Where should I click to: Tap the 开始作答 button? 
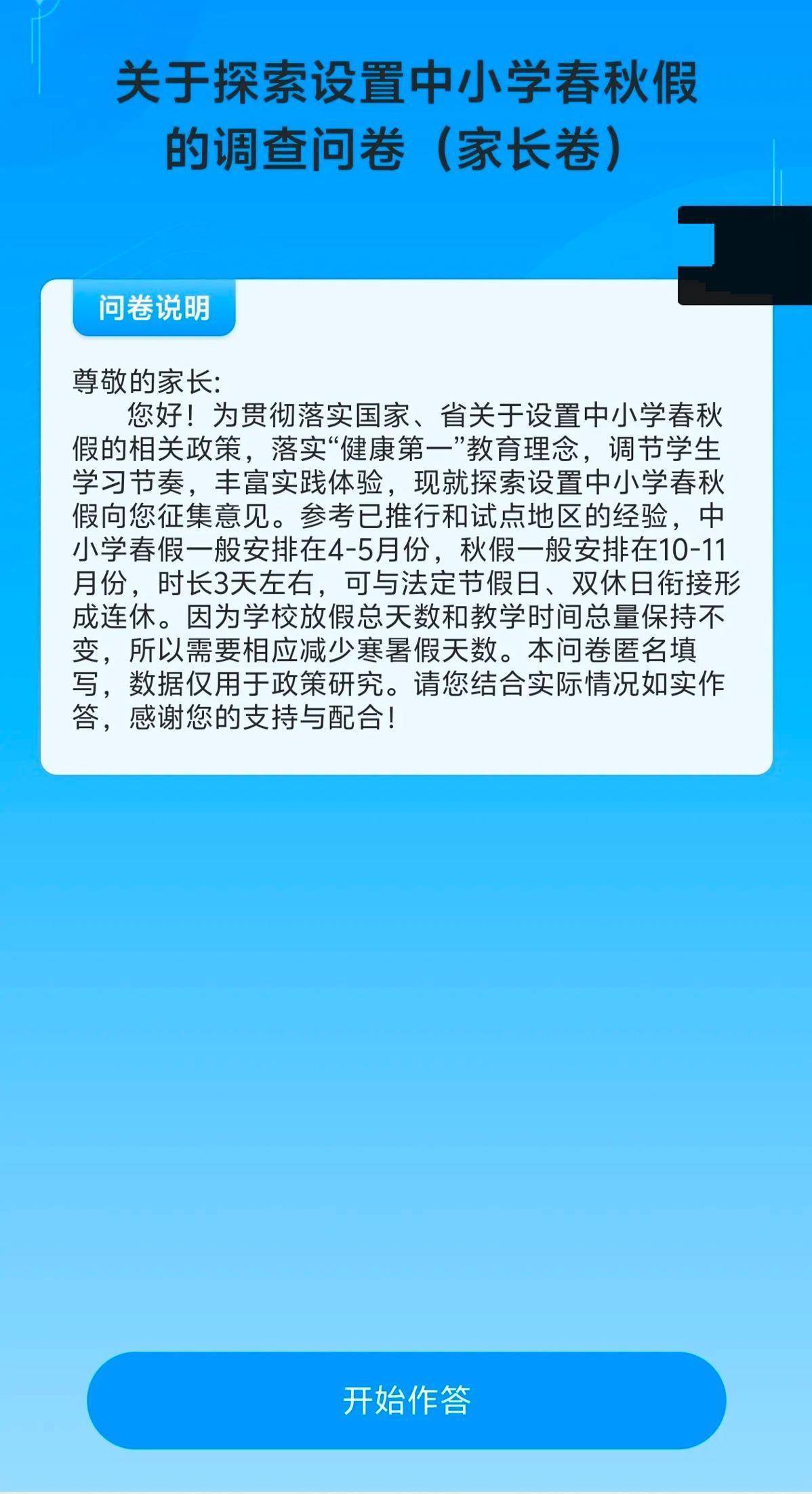coord(406,1400)
